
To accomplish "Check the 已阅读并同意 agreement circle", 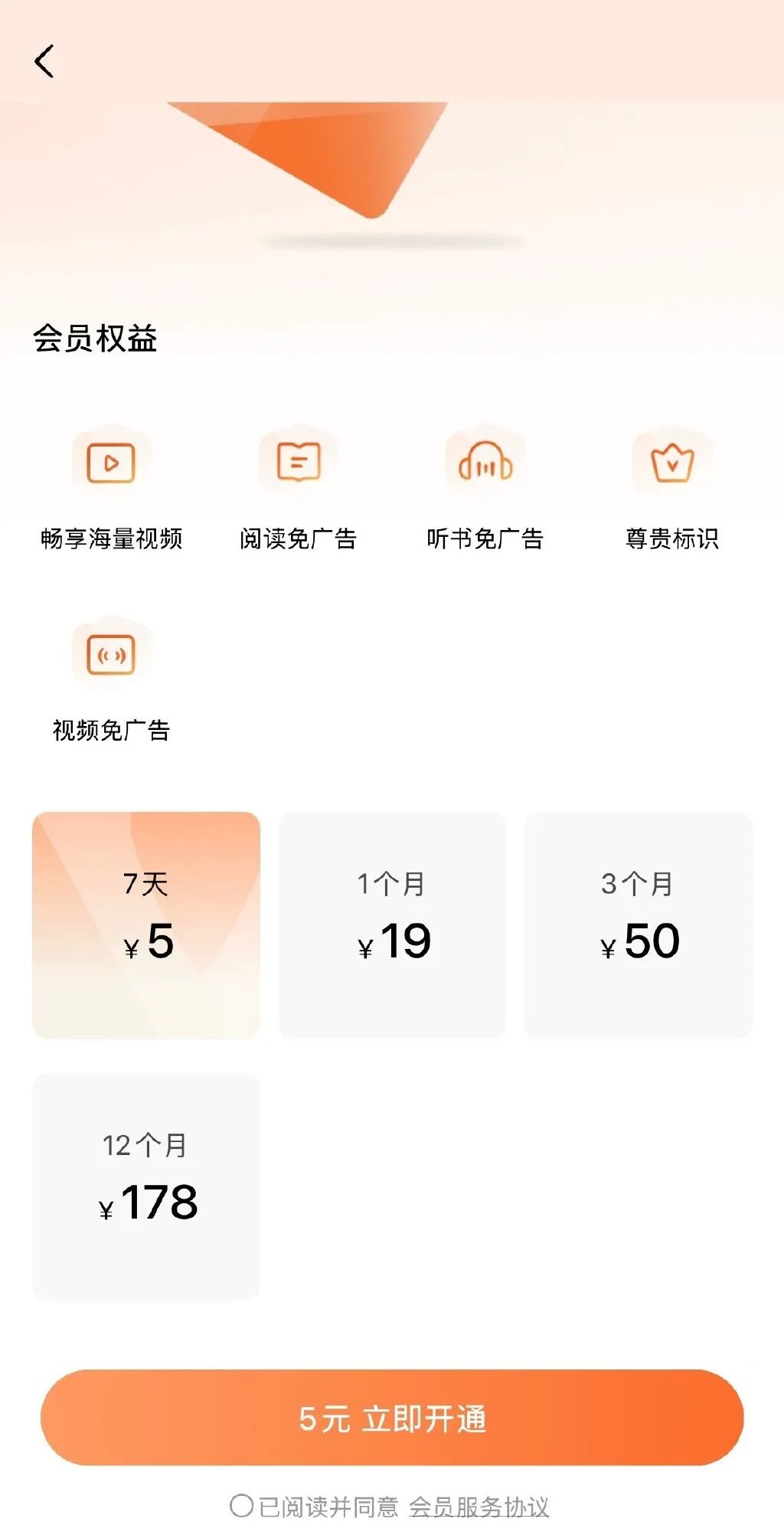I will click(x=242, y=1505).
